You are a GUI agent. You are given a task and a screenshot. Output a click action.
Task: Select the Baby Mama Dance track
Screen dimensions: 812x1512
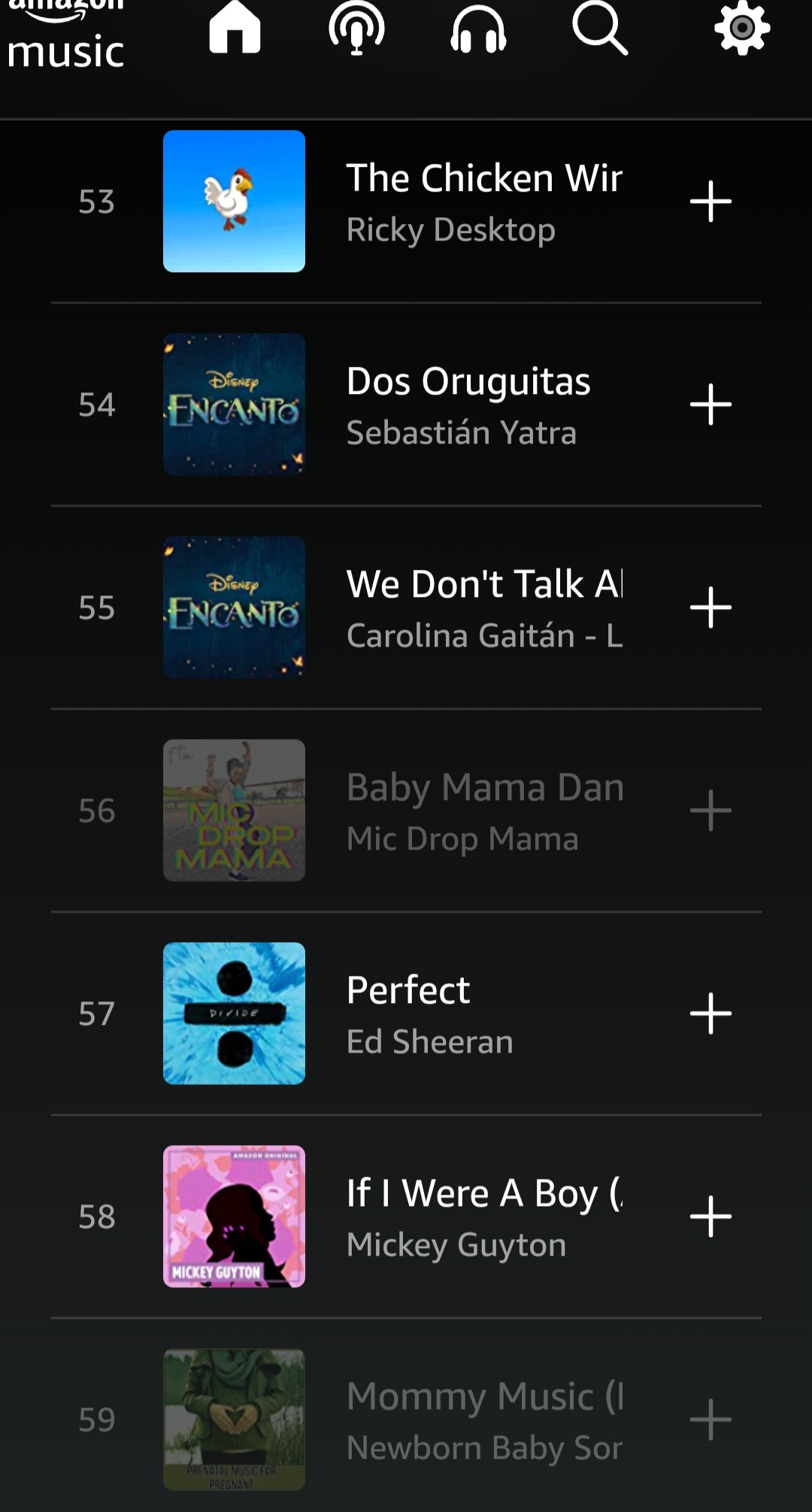pyautogui.click(x=406, y=811)
